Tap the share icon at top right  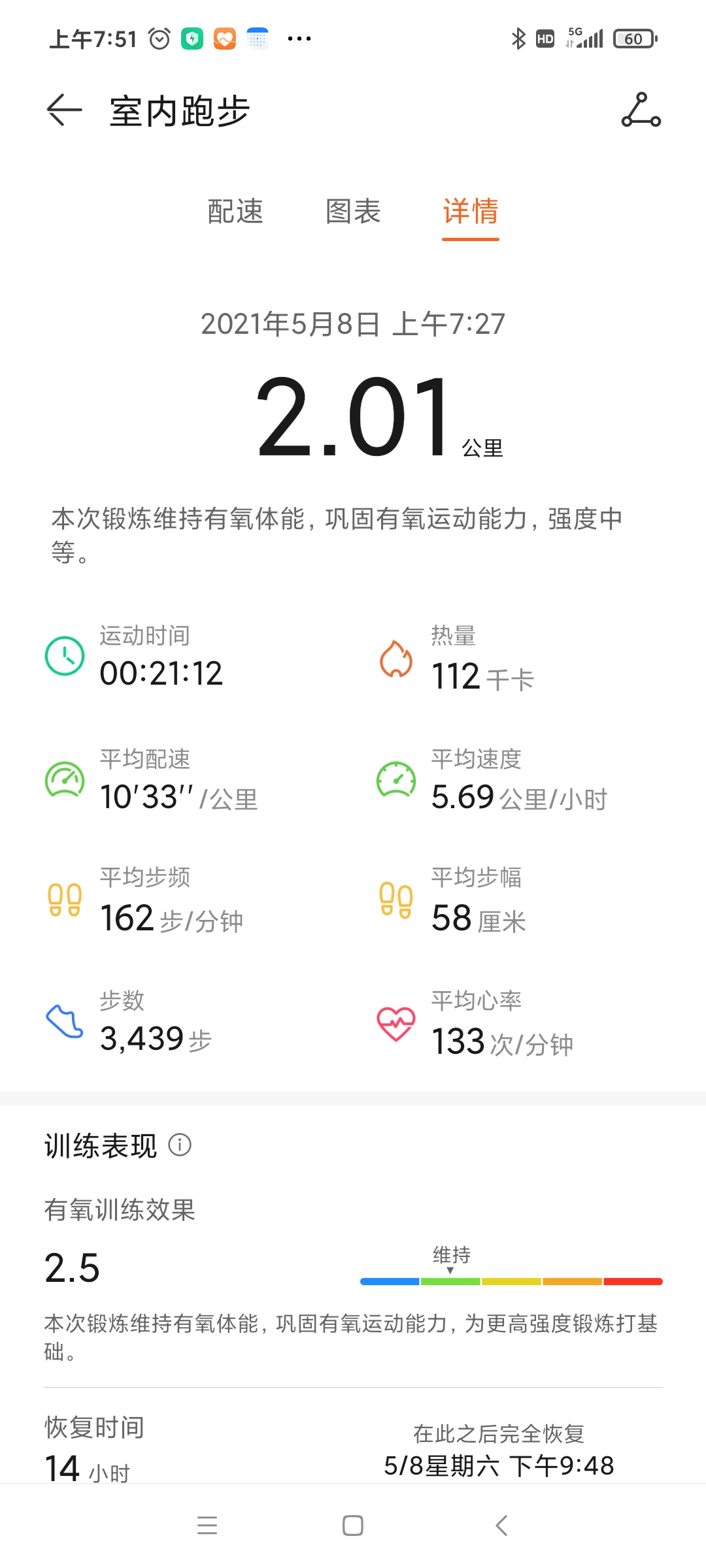[x=641, y=111]
